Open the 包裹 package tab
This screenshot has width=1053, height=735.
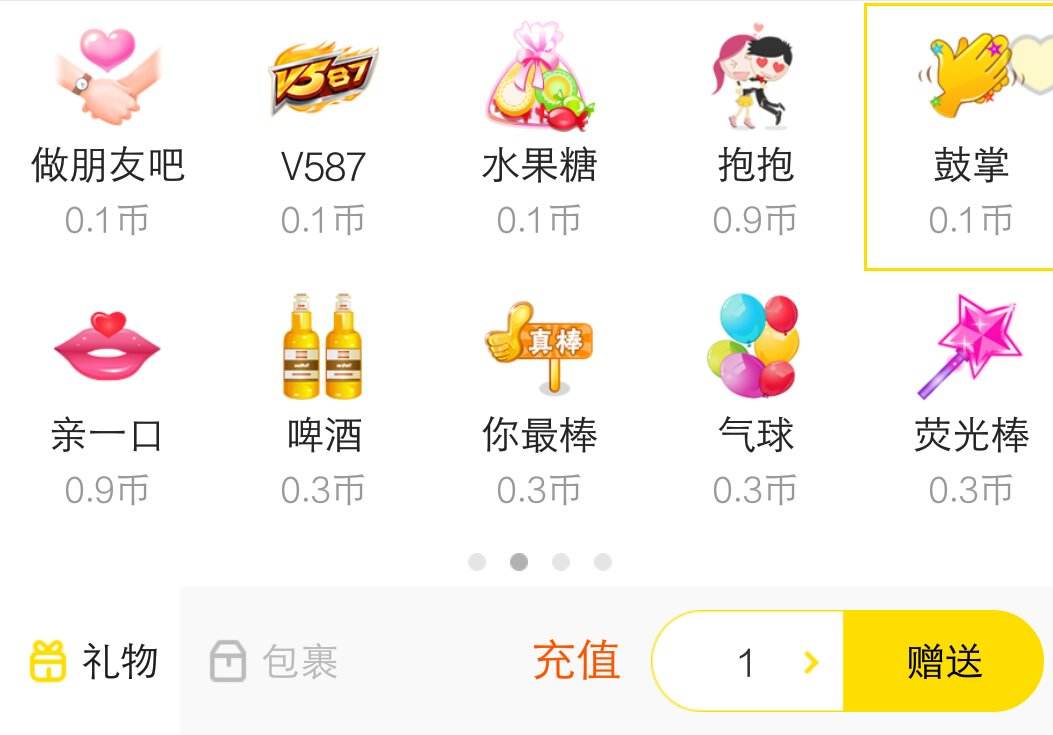coord(274,662)
